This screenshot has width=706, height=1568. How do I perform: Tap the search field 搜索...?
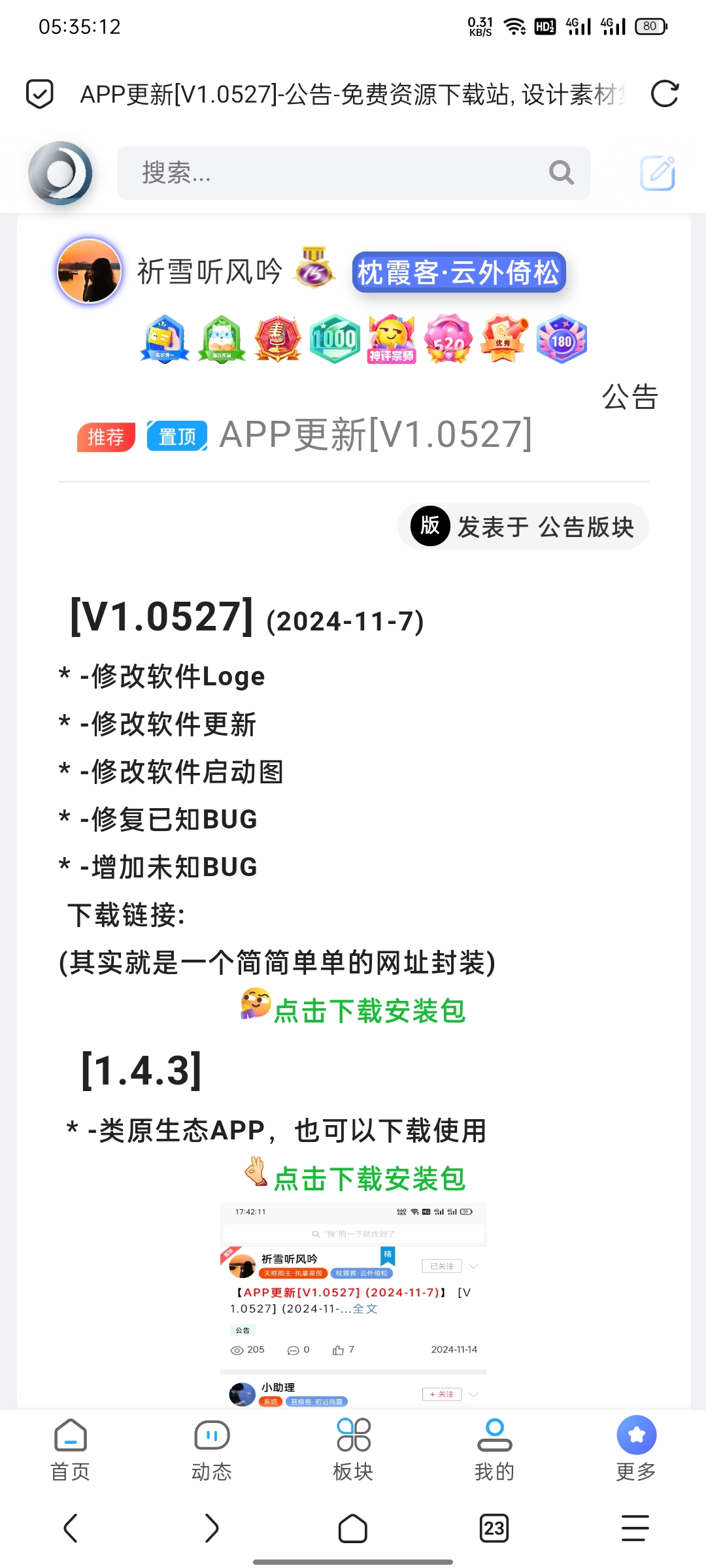tap(340, 173)
